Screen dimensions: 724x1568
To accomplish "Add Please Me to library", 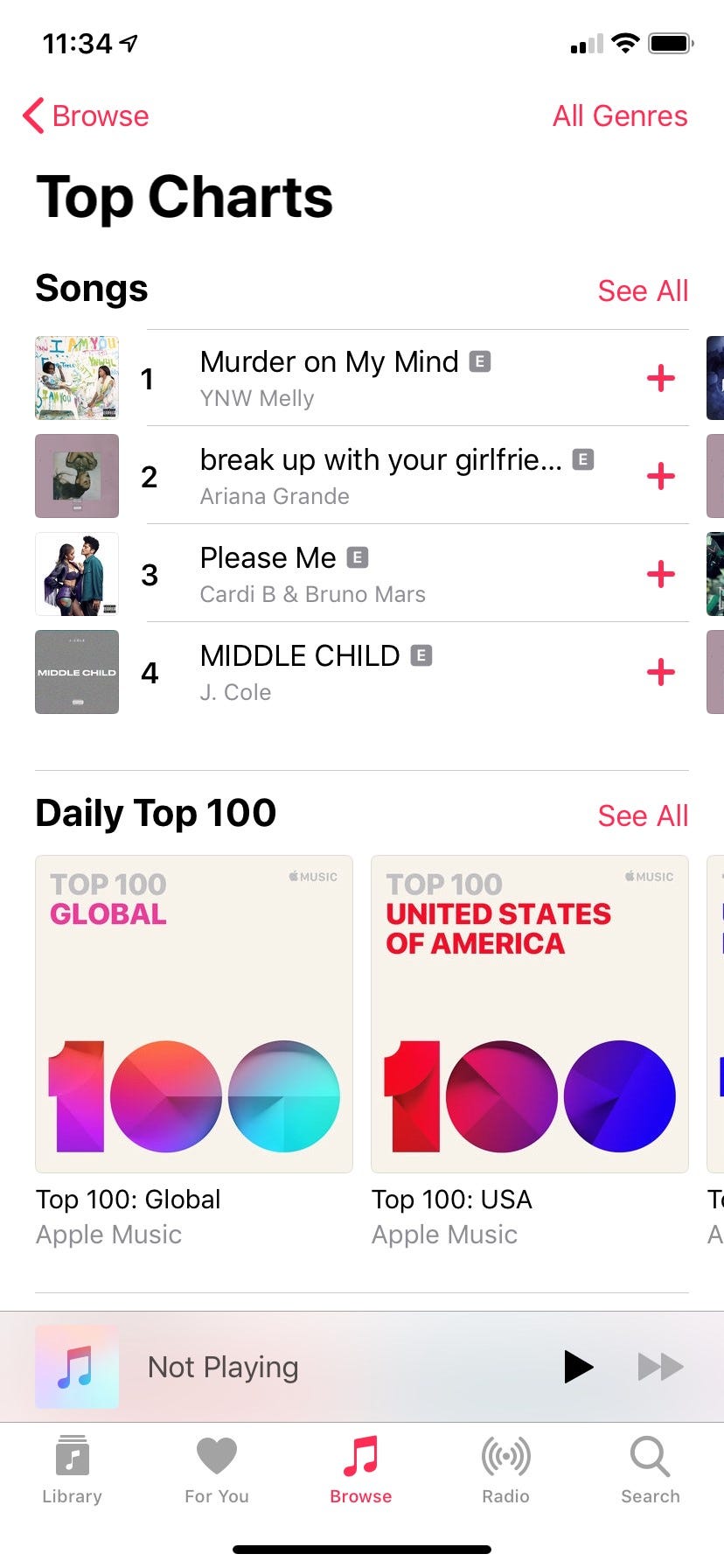I will click(x=660, y=574).
